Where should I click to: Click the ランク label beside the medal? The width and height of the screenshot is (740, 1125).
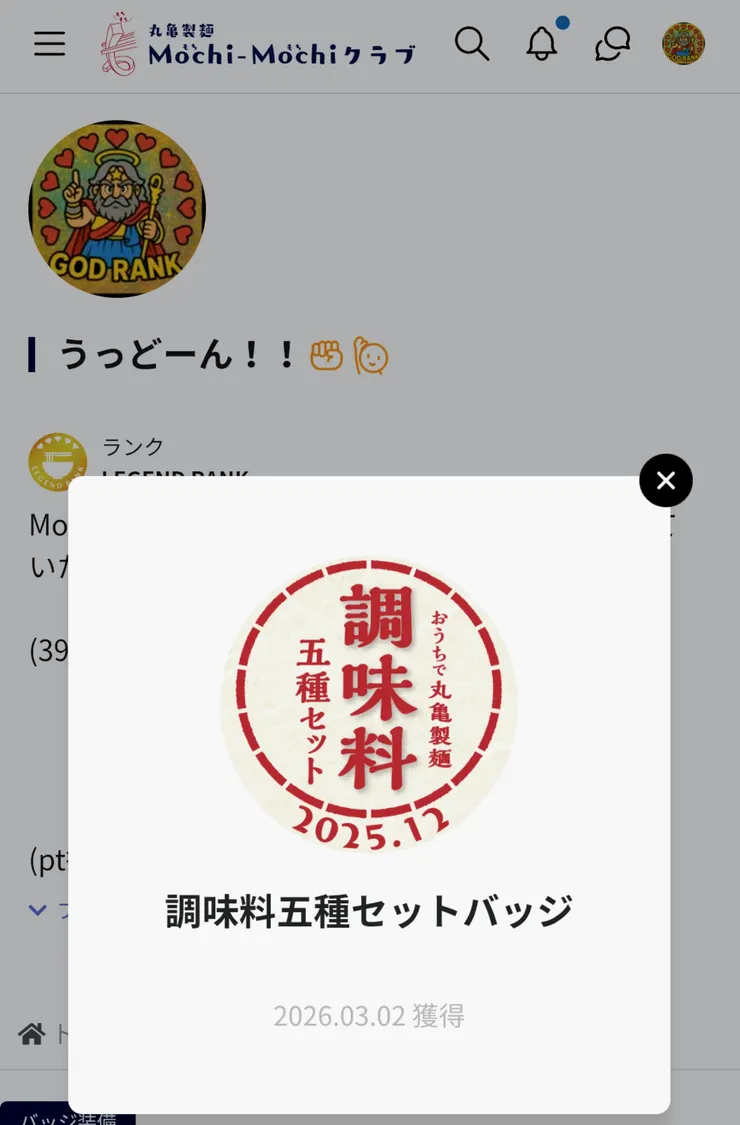pos(129,447)
